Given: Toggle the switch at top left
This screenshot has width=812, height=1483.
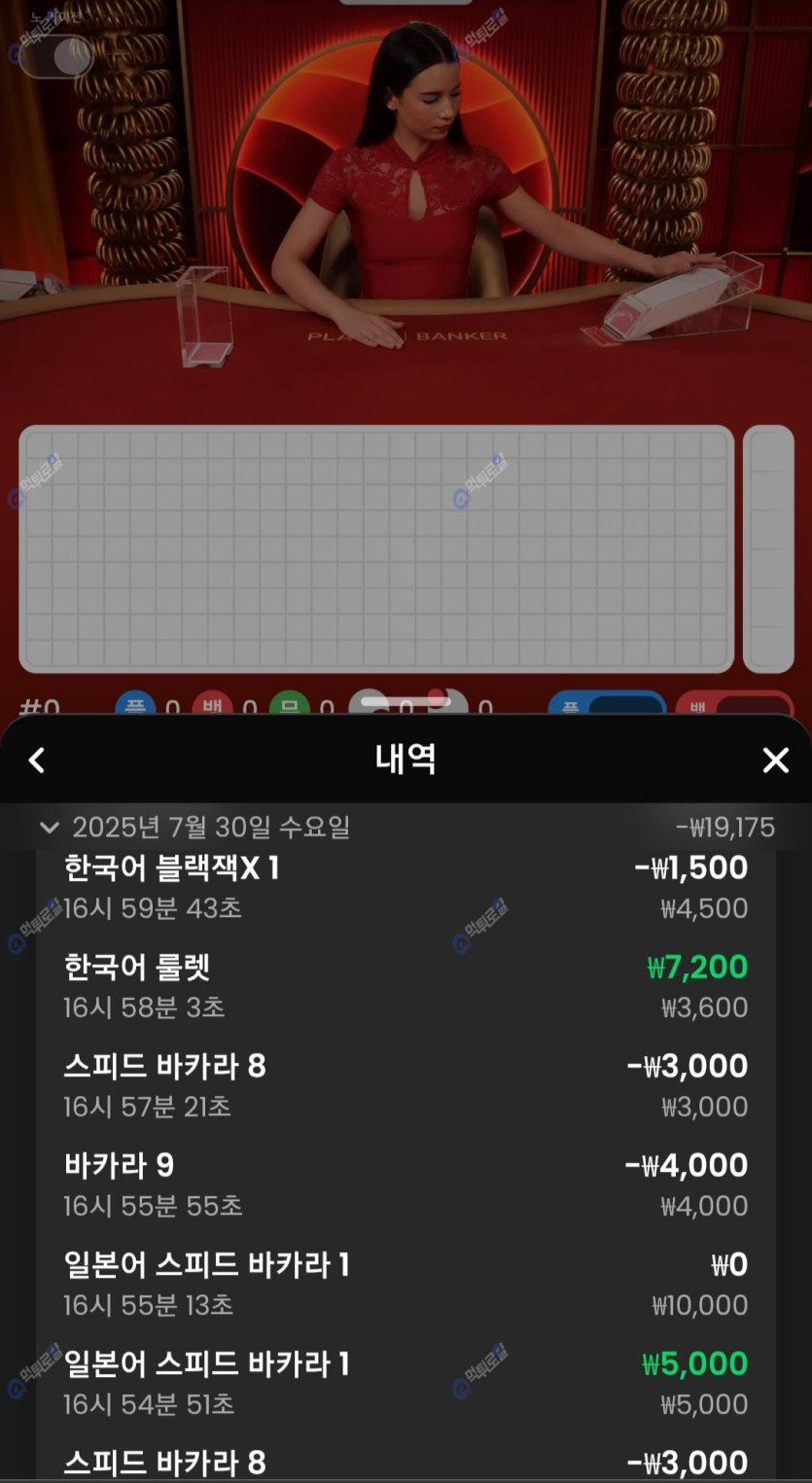Looking at the screenshot, I should (x=56, y=56).
